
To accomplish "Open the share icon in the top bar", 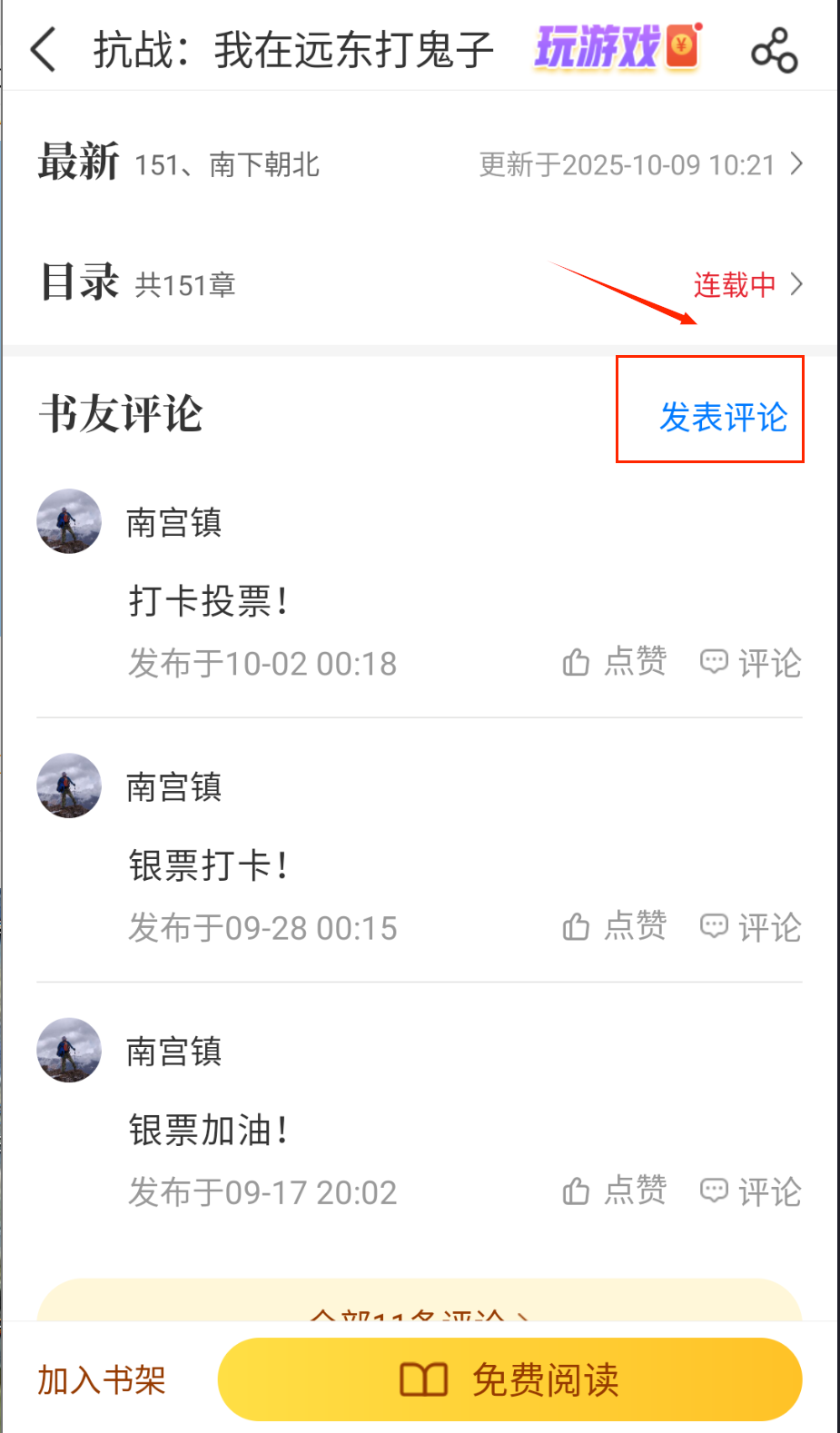I will 774,50.
